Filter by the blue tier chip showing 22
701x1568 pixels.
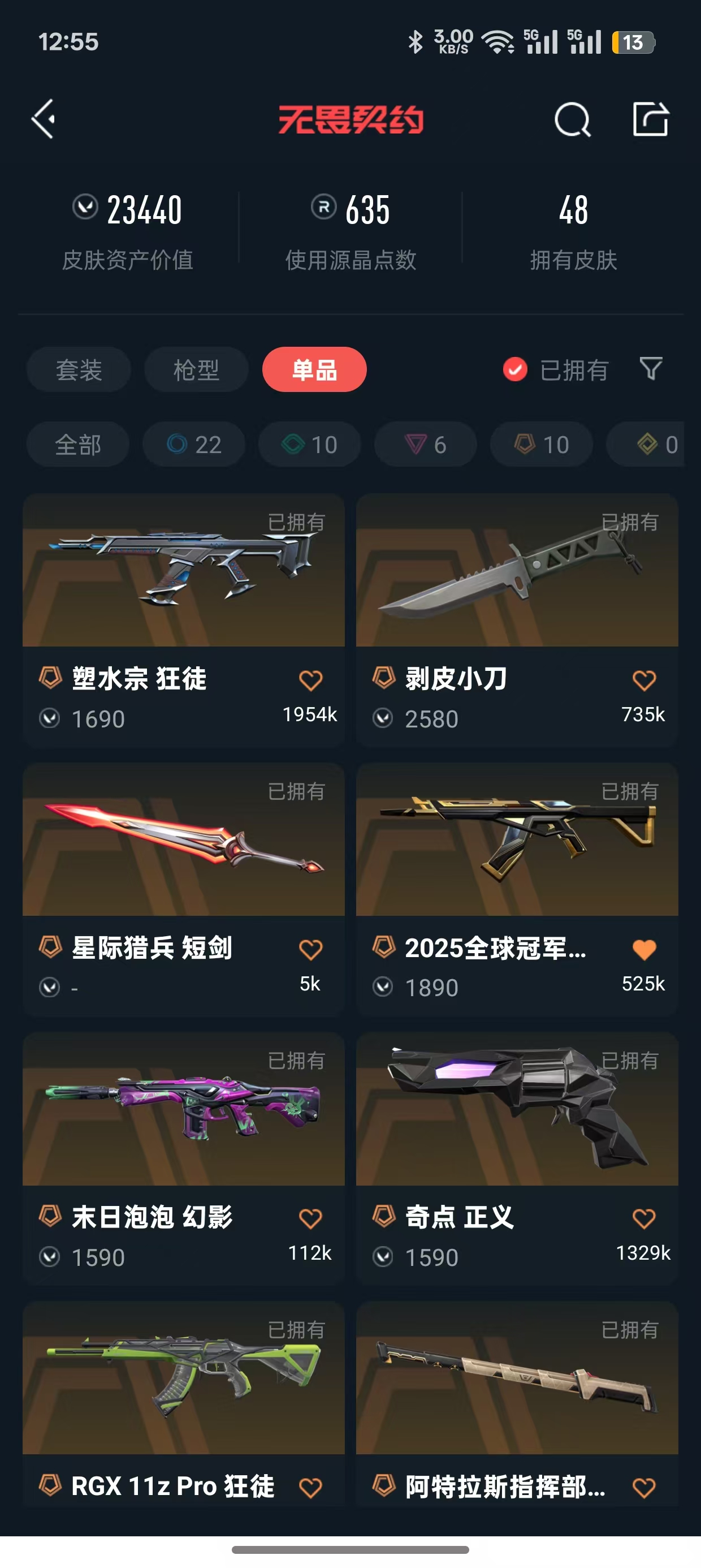click(194, 445)
